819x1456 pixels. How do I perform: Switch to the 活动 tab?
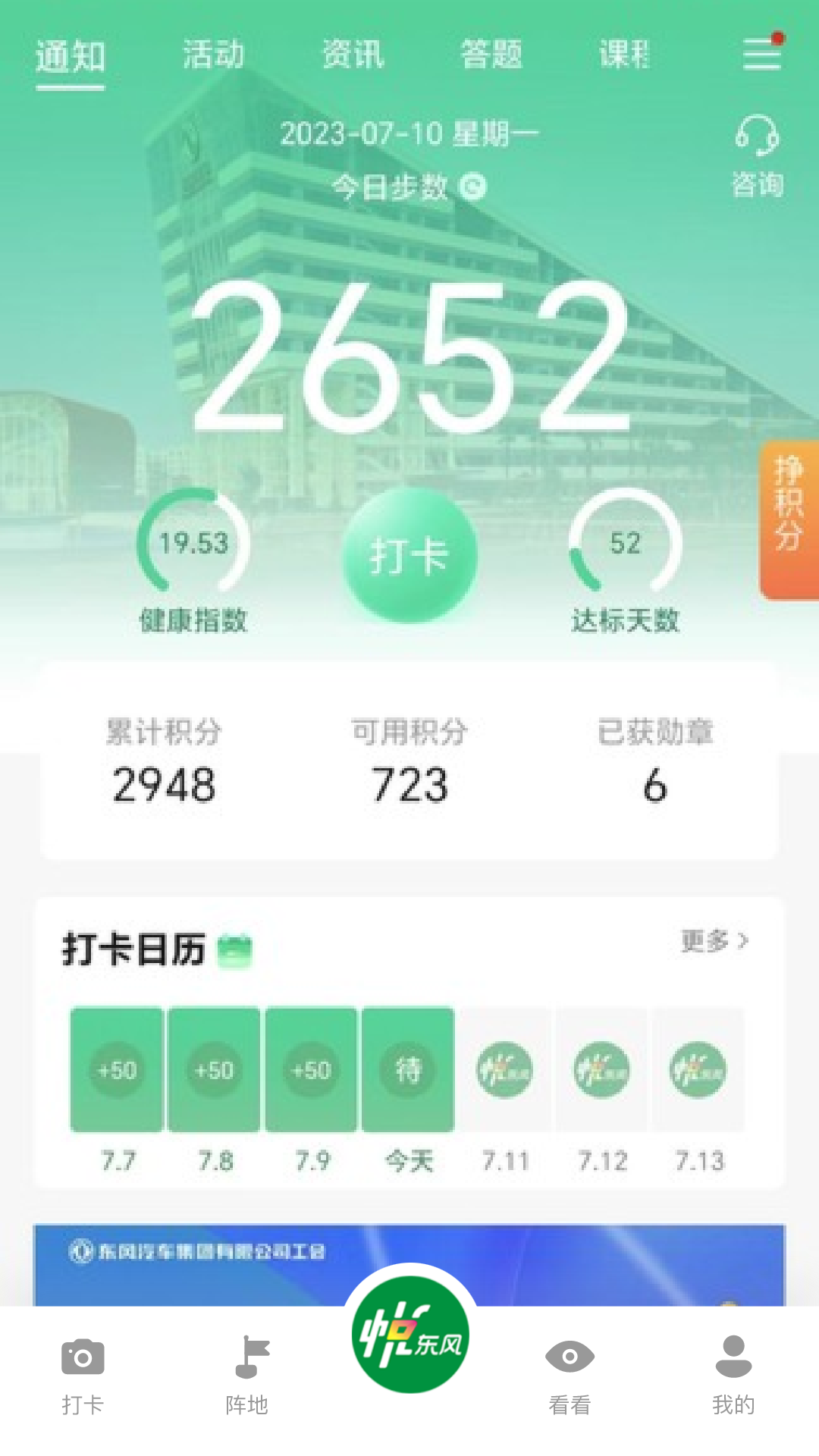pyautogui.click(x=213, y=55)
